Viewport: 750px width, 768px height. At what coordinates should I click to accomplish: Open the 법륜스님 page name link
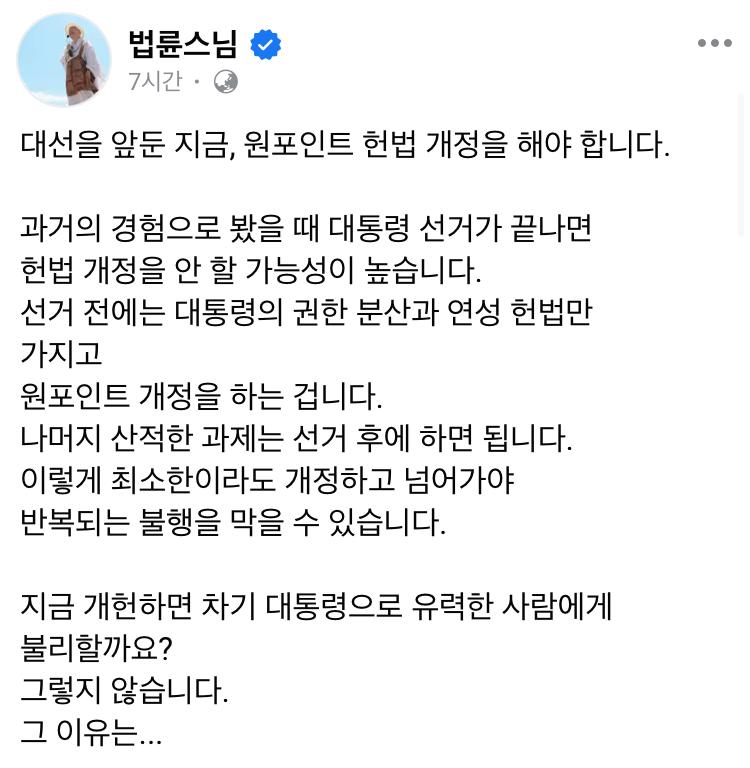pyautogui.click(x=183, y=44)
